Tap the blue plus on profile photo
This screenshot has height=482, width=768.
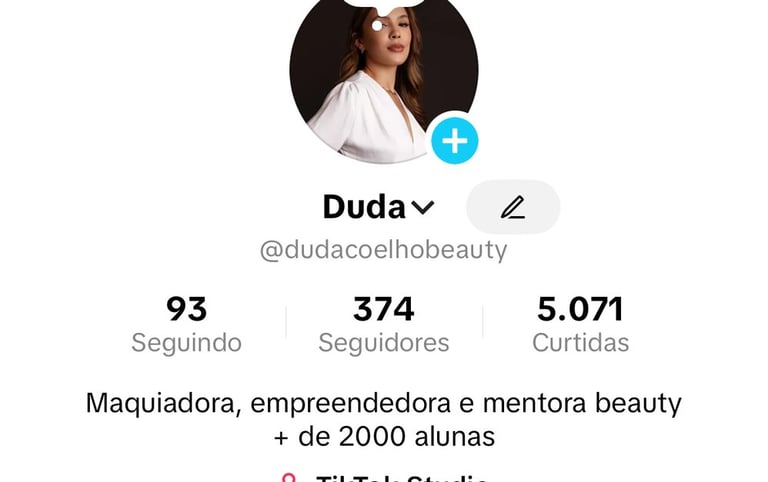[x=454, y=141]
